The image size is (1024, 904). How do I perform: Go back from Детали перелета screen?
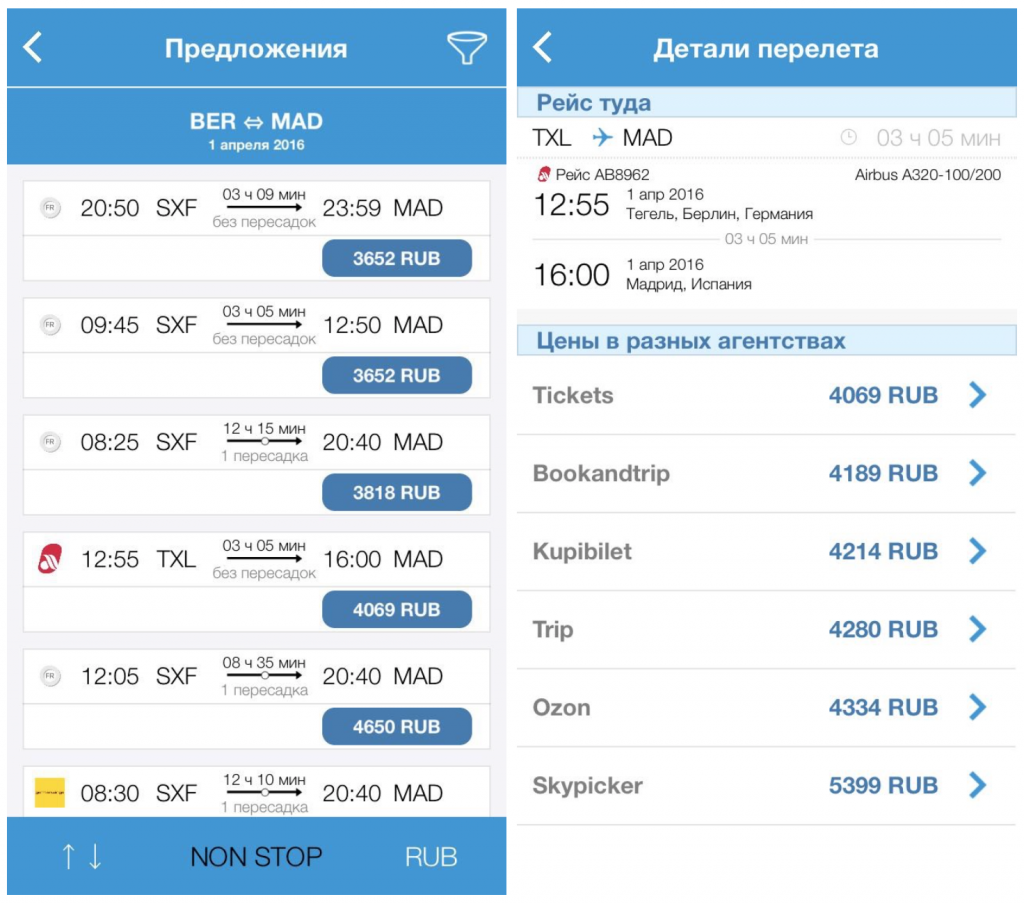[542, 47]
